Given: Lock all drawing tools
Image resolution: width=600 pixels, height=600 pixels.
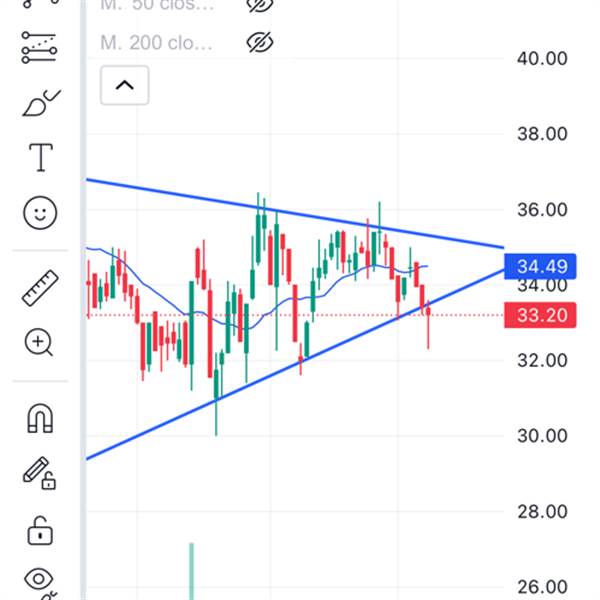Looking at the screenshot, I should pos(40,531).
